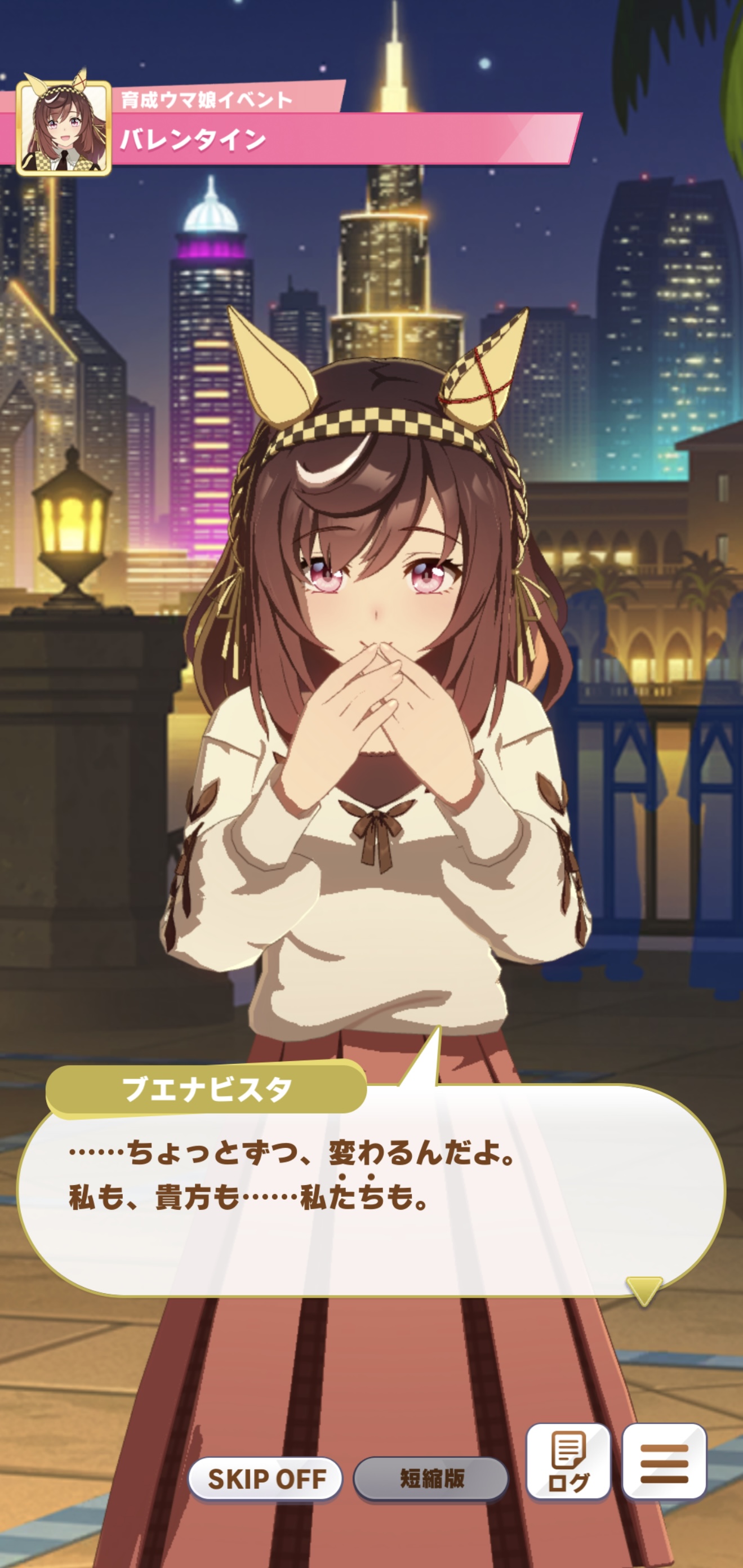Advance the dialogue via the arrow indicator
The image size is (743, 1568).
pos(644,1290)
